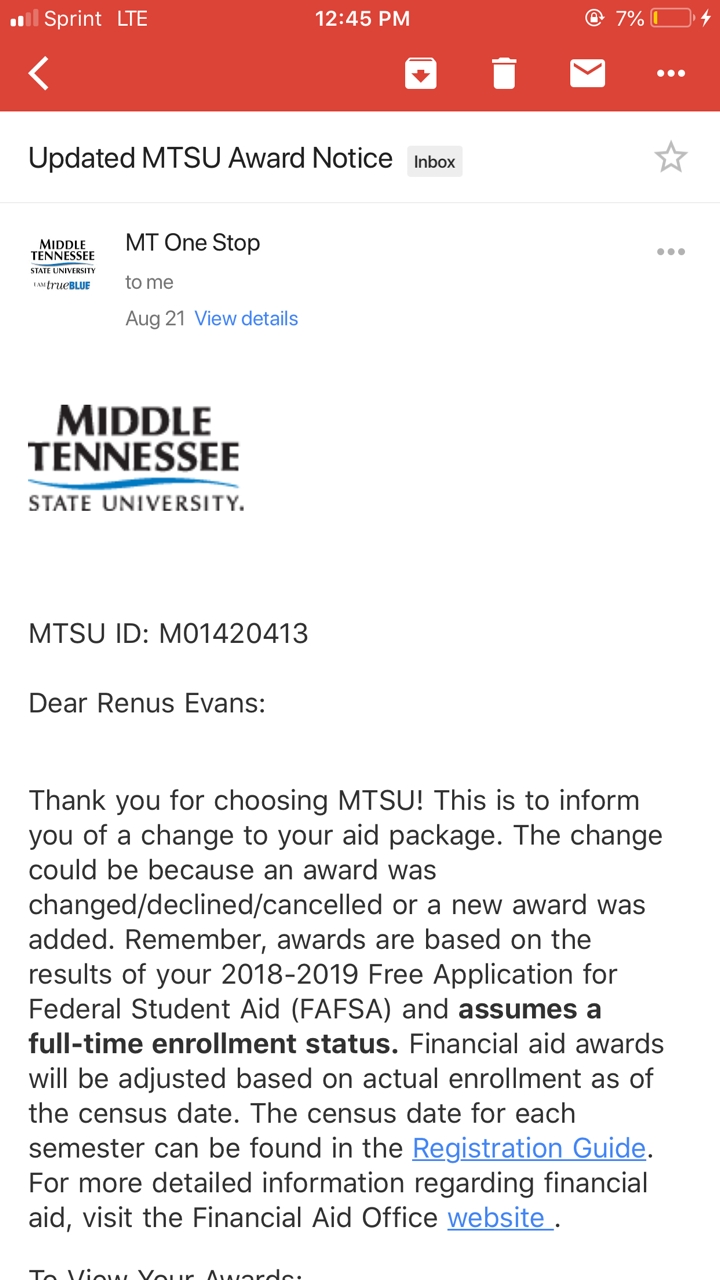Viewport: 720px width, 1280px height.
Task: View details of the sender
Action: click(246, 318)
